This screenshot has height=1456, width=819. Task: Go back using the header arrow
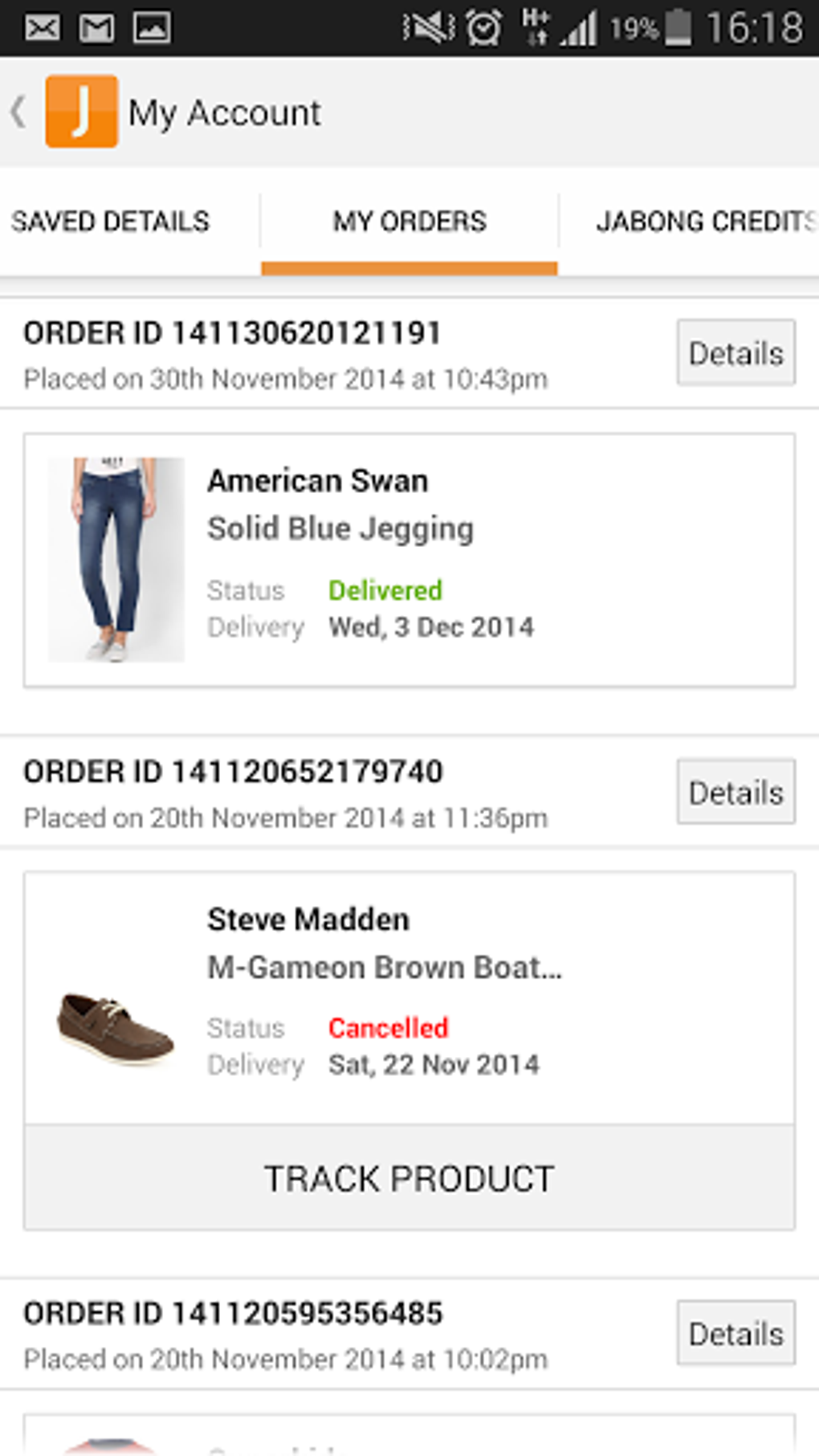[x=19, y=112]
